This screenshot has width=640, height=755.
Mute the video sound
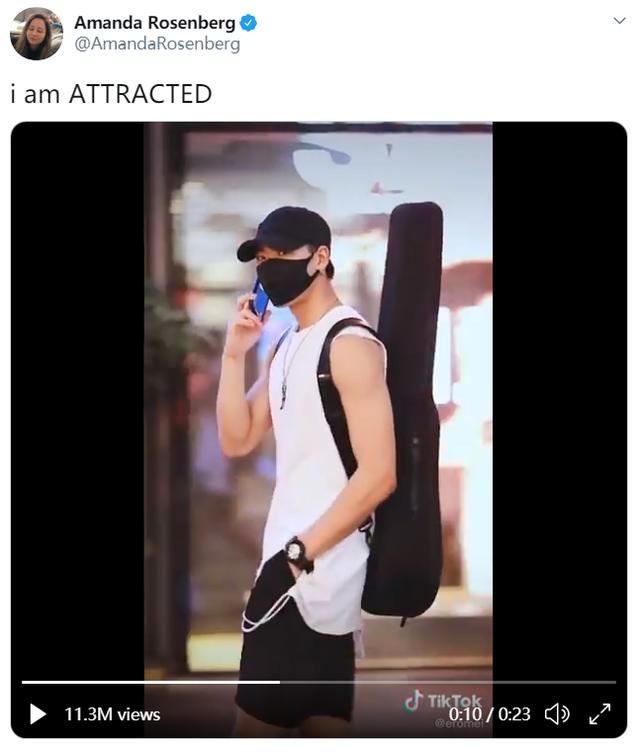pyautogui.click(x=557, y=714)
